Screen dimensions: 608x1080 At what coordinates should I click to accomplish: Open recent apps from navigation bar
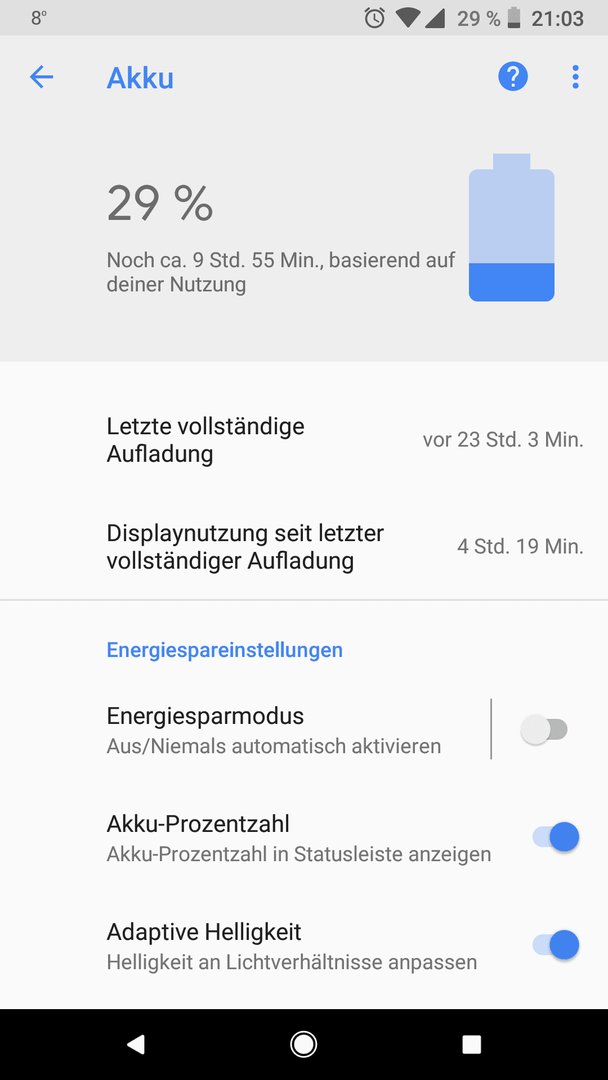click(472, 1045)
